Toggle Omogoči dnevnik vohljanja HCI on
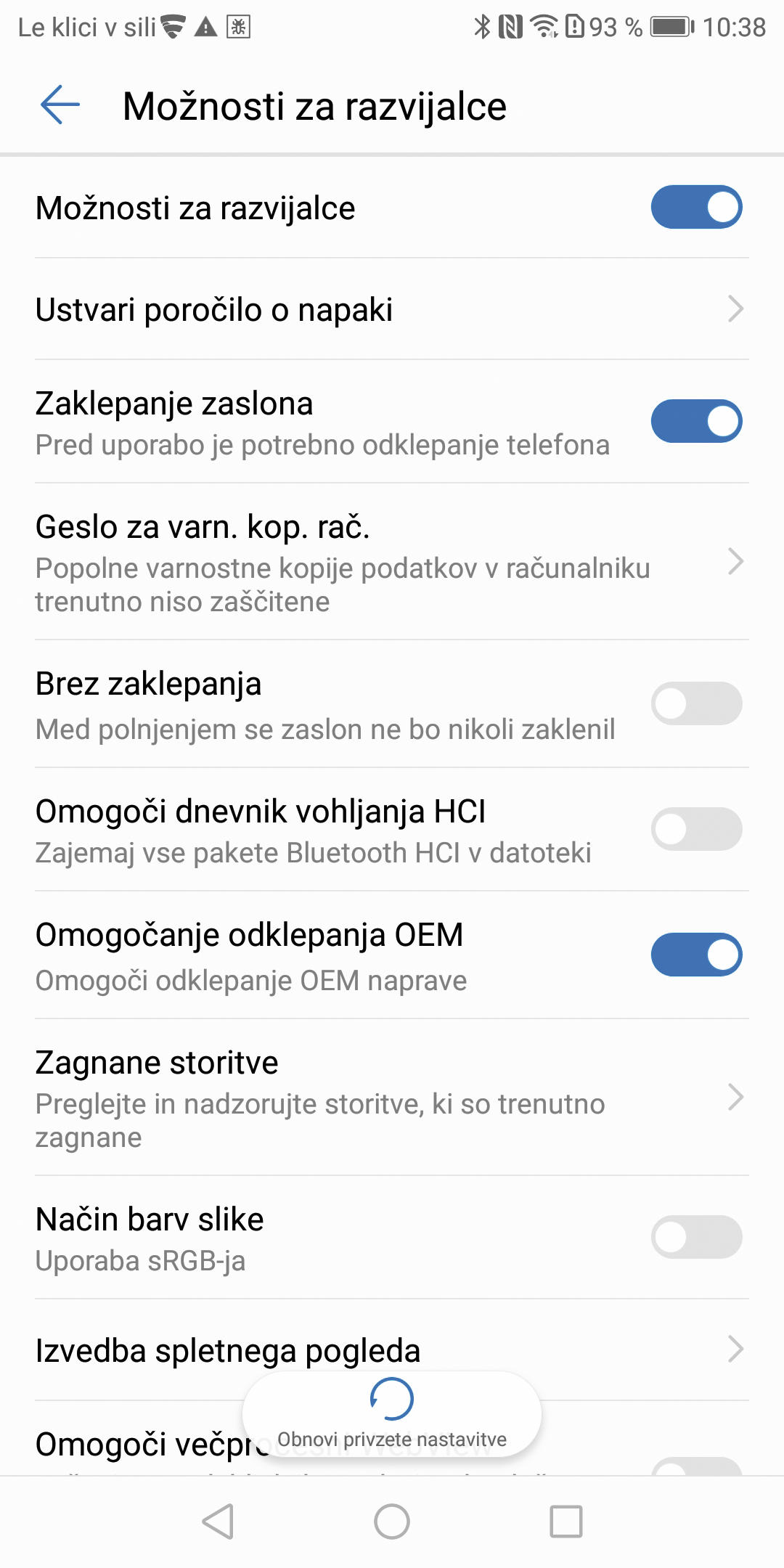784x1568 pixels. click(x=696, y=829)
